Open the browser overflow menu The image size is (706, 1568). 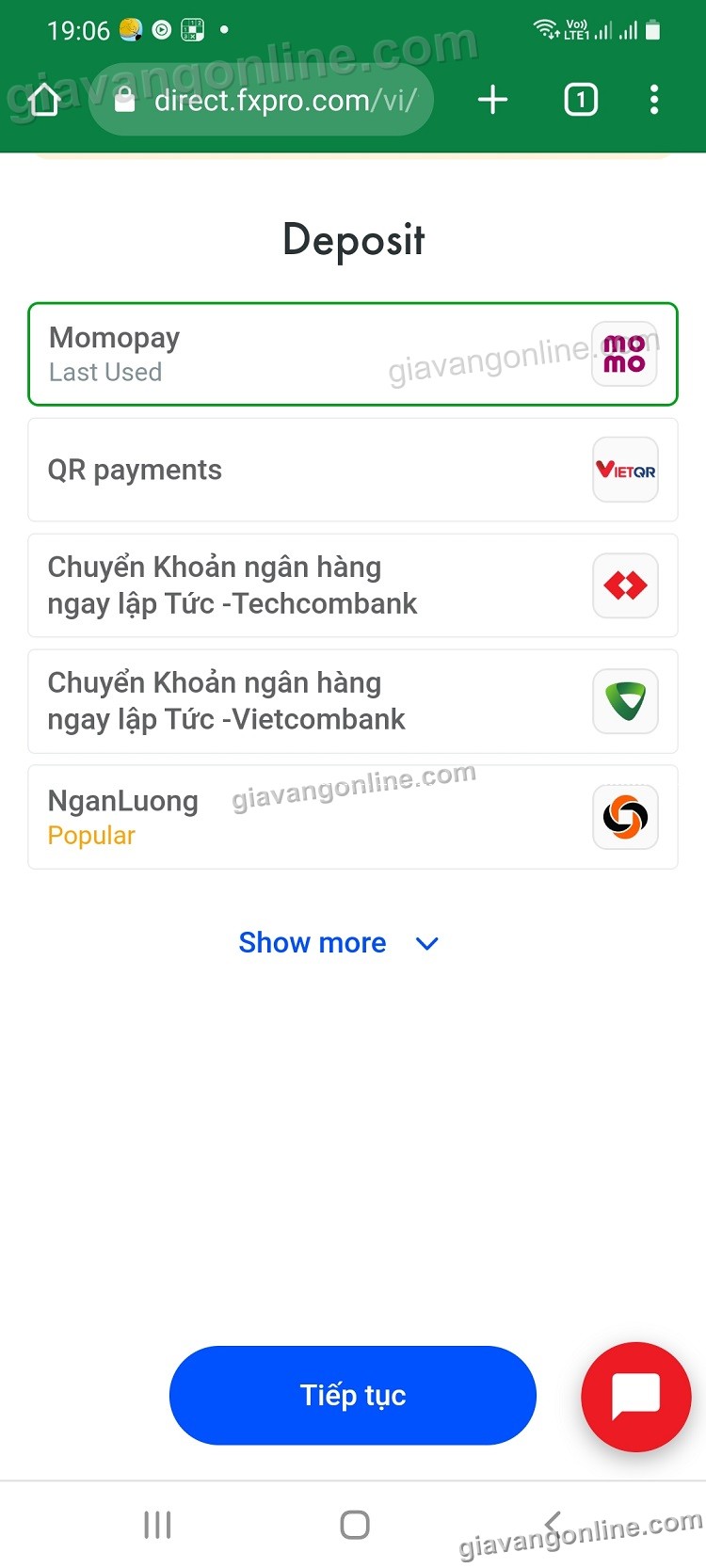(x=654, y=100)
